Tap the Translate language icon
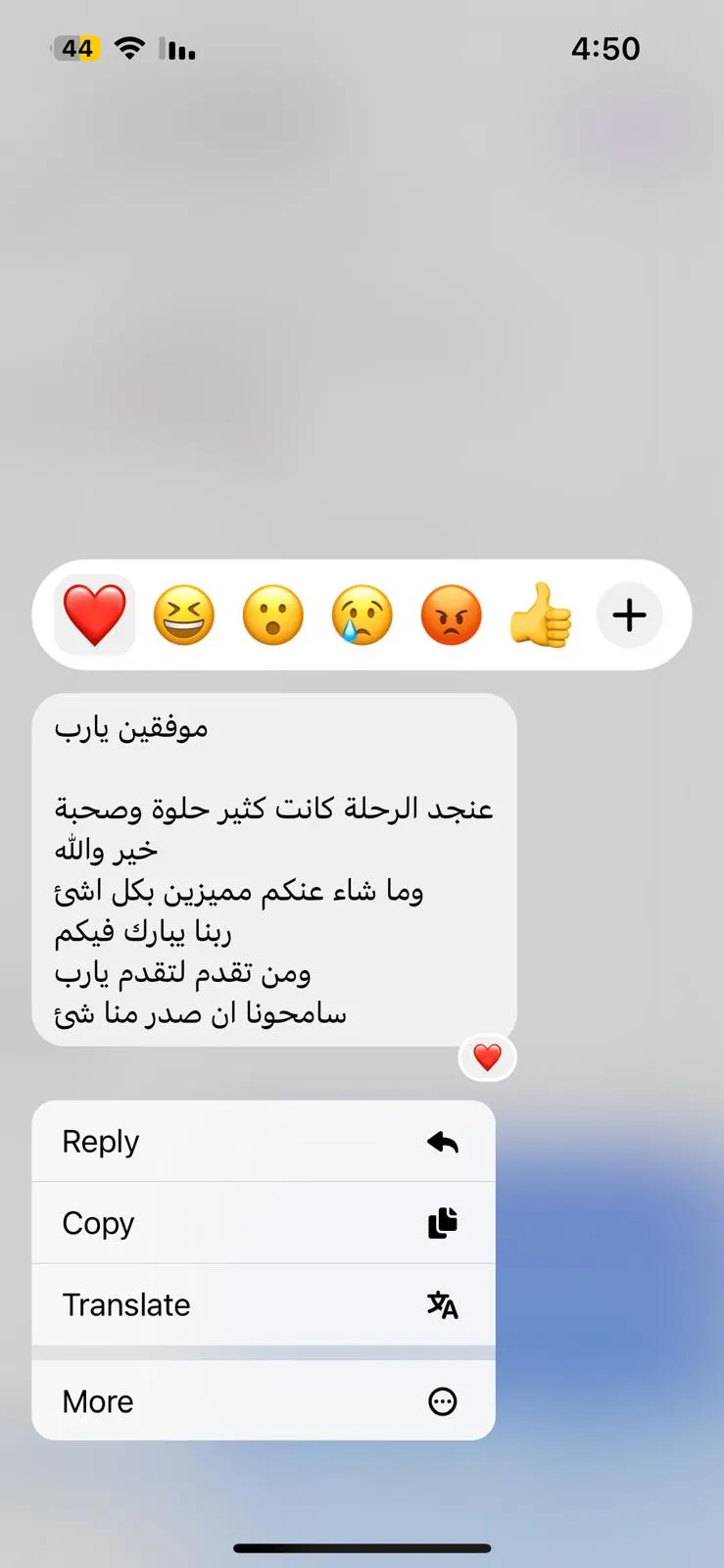Image resolution: width=724 pixels, height=1568 pixels. point(443,1304)
